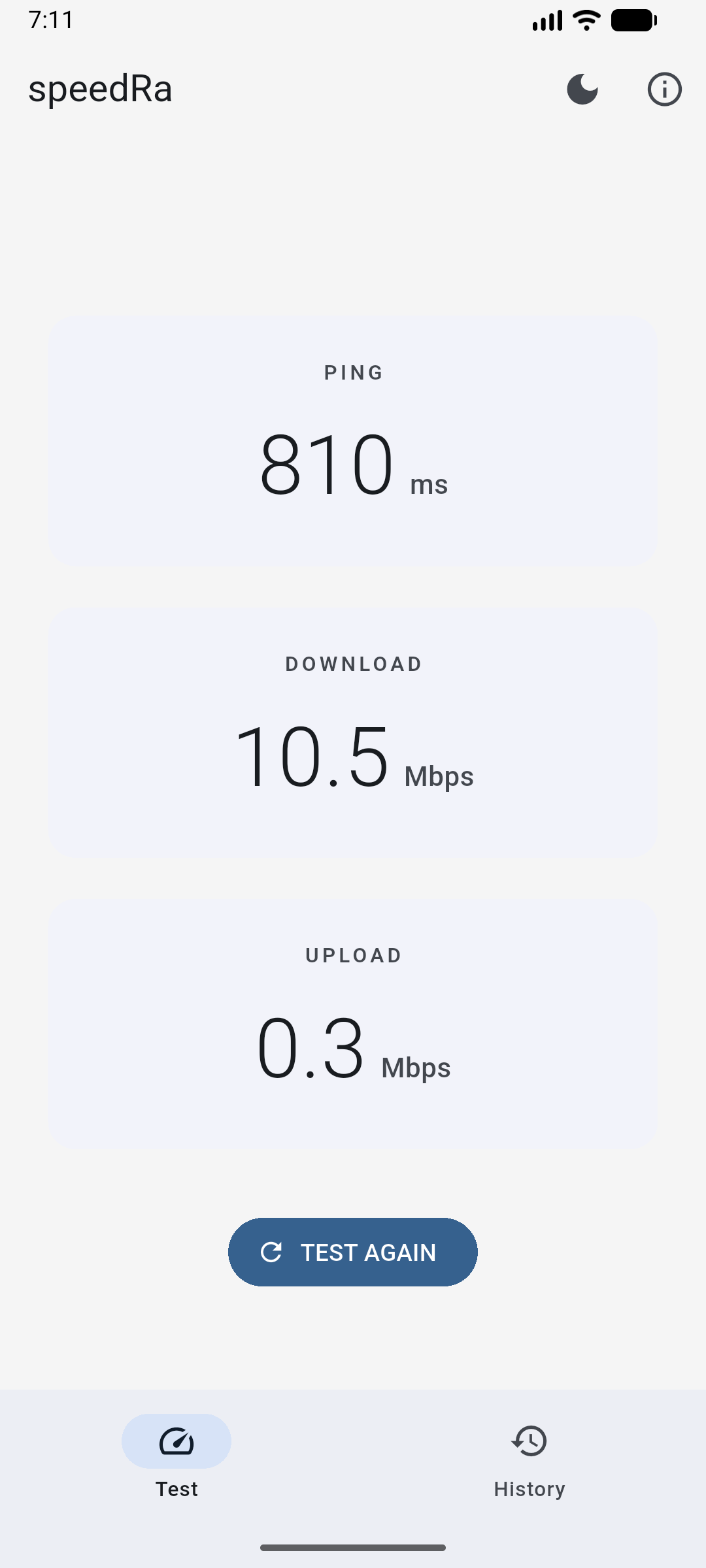The width and height of the screenshot is (706, 1568).
Task: Switch to dark mode with the moon icon
Action: [582, 89]
